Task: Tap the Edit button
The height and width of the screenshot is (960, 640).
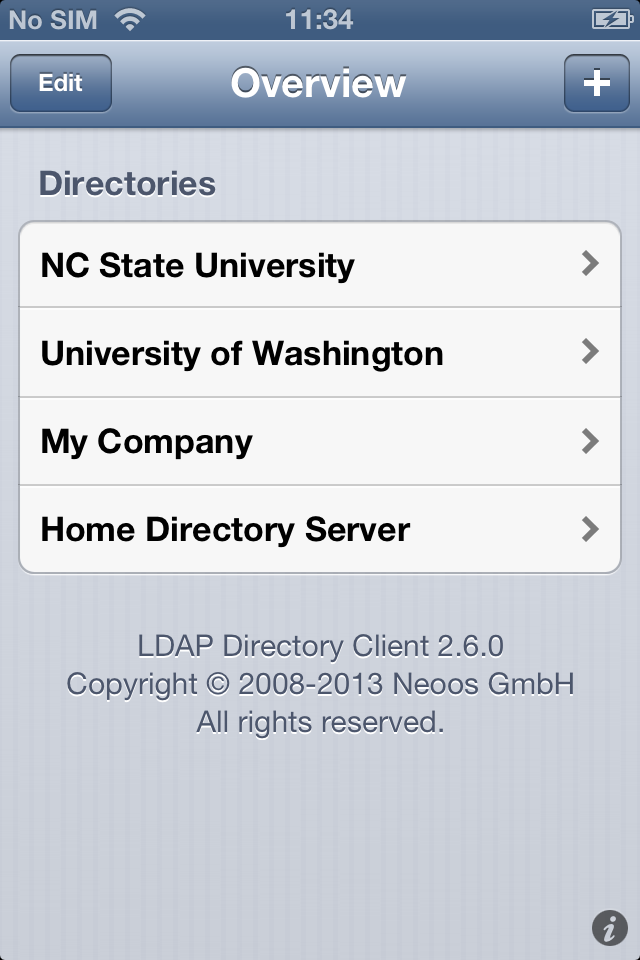Action: pos(61,83)
